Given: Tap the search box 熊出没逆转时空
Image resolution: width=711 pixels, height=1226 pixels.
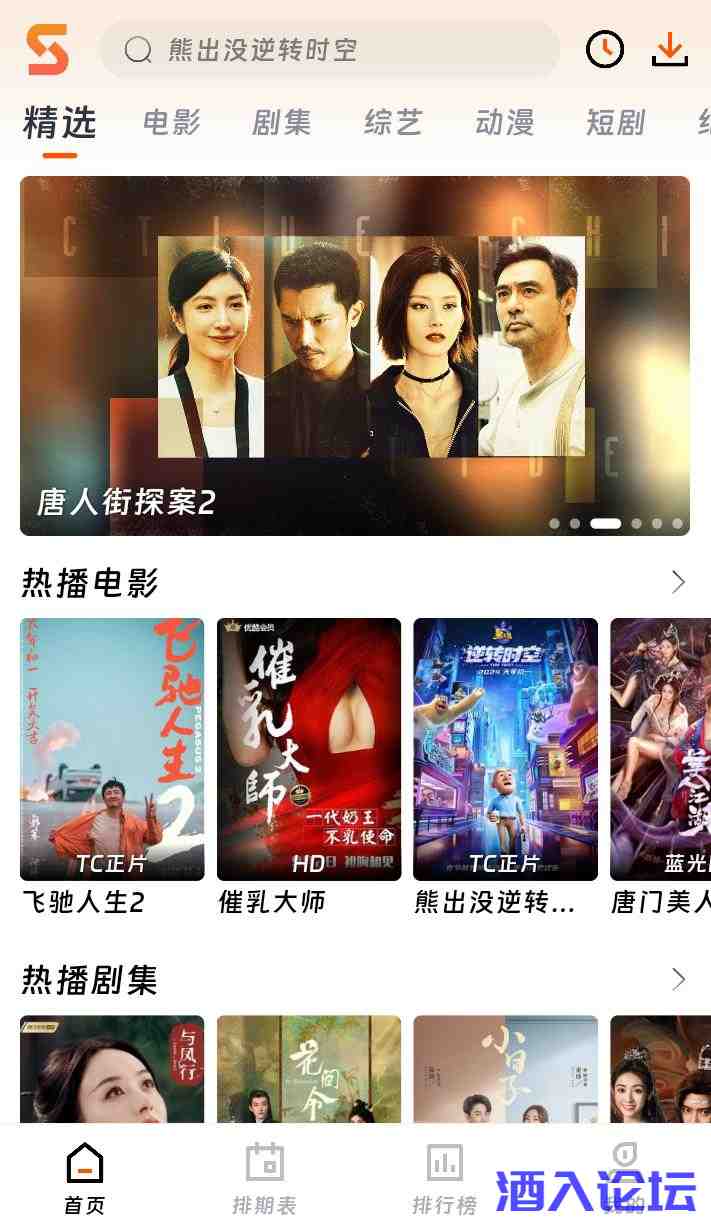Looking at the screenshot, I should [330, 50].
